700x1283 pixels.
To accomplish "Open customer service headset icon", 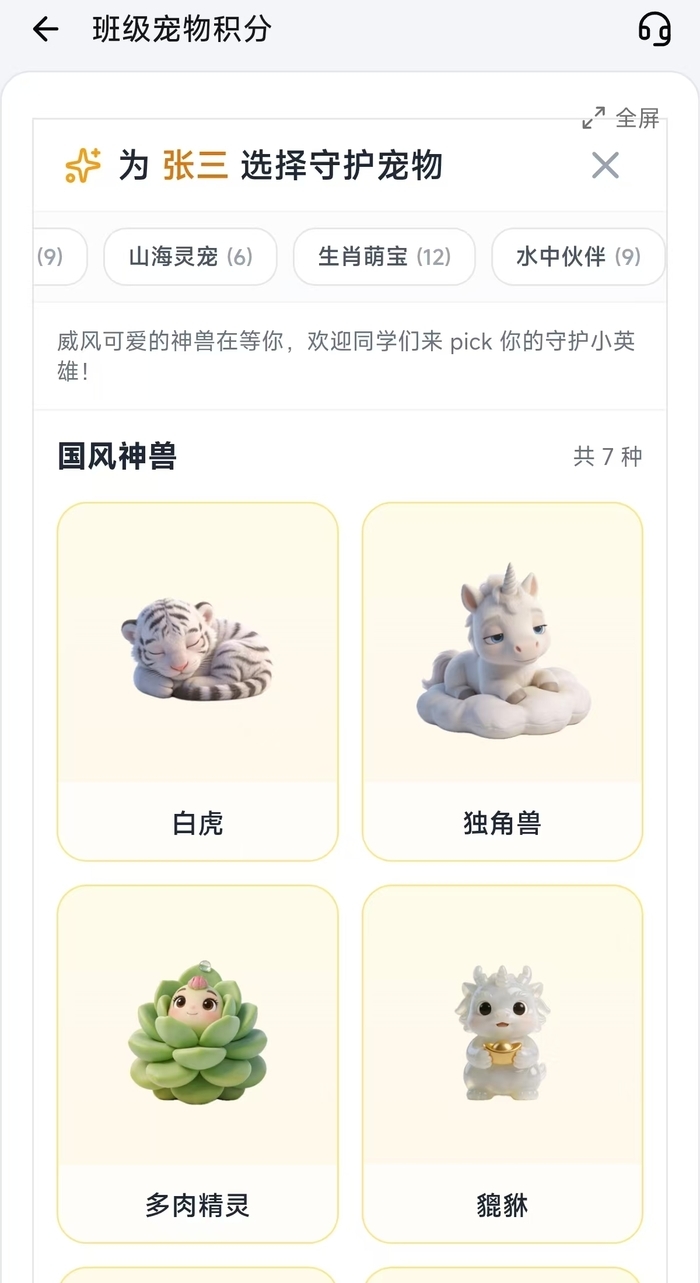I will (654, 30).
